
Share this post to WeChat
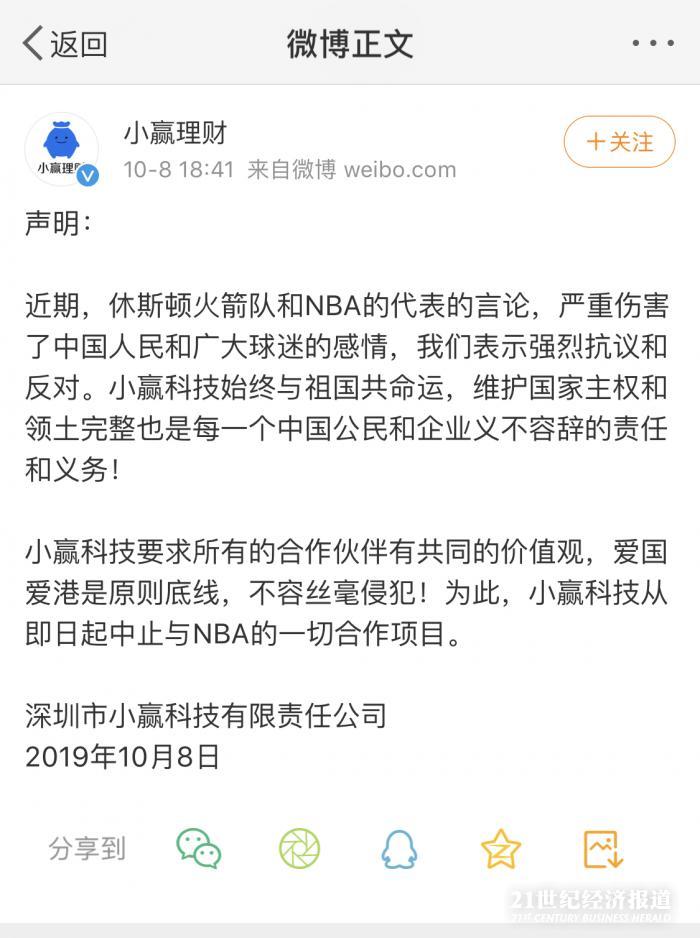pos(198,849)
